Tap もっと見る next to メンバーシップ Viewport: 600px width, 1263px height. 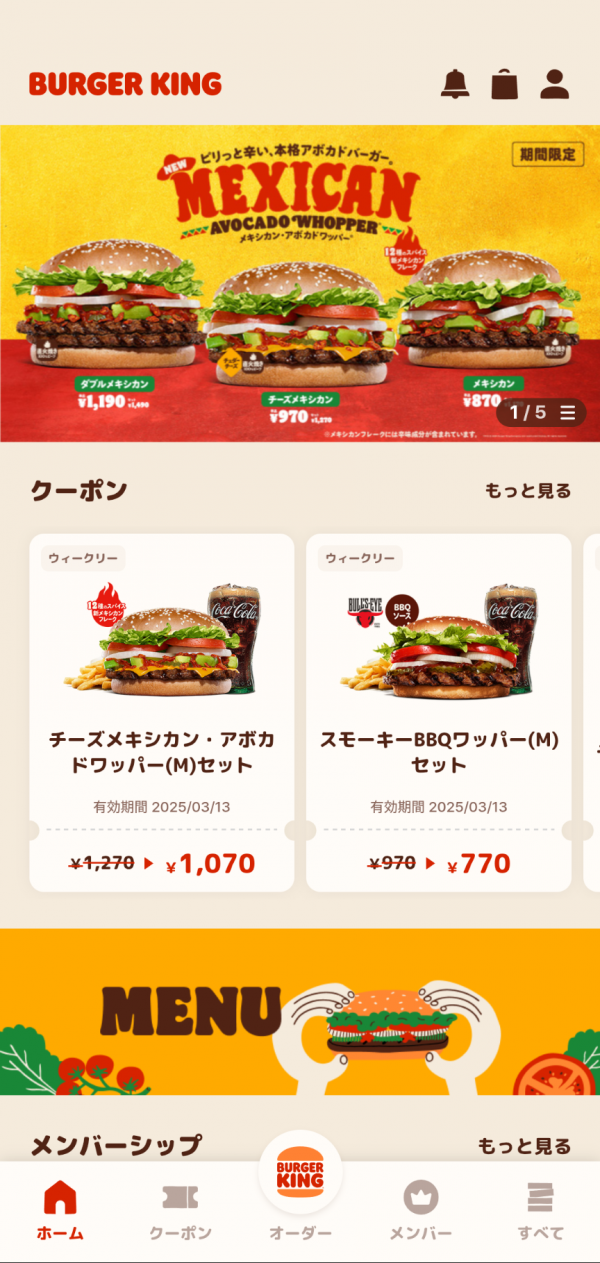point(524,1145)
